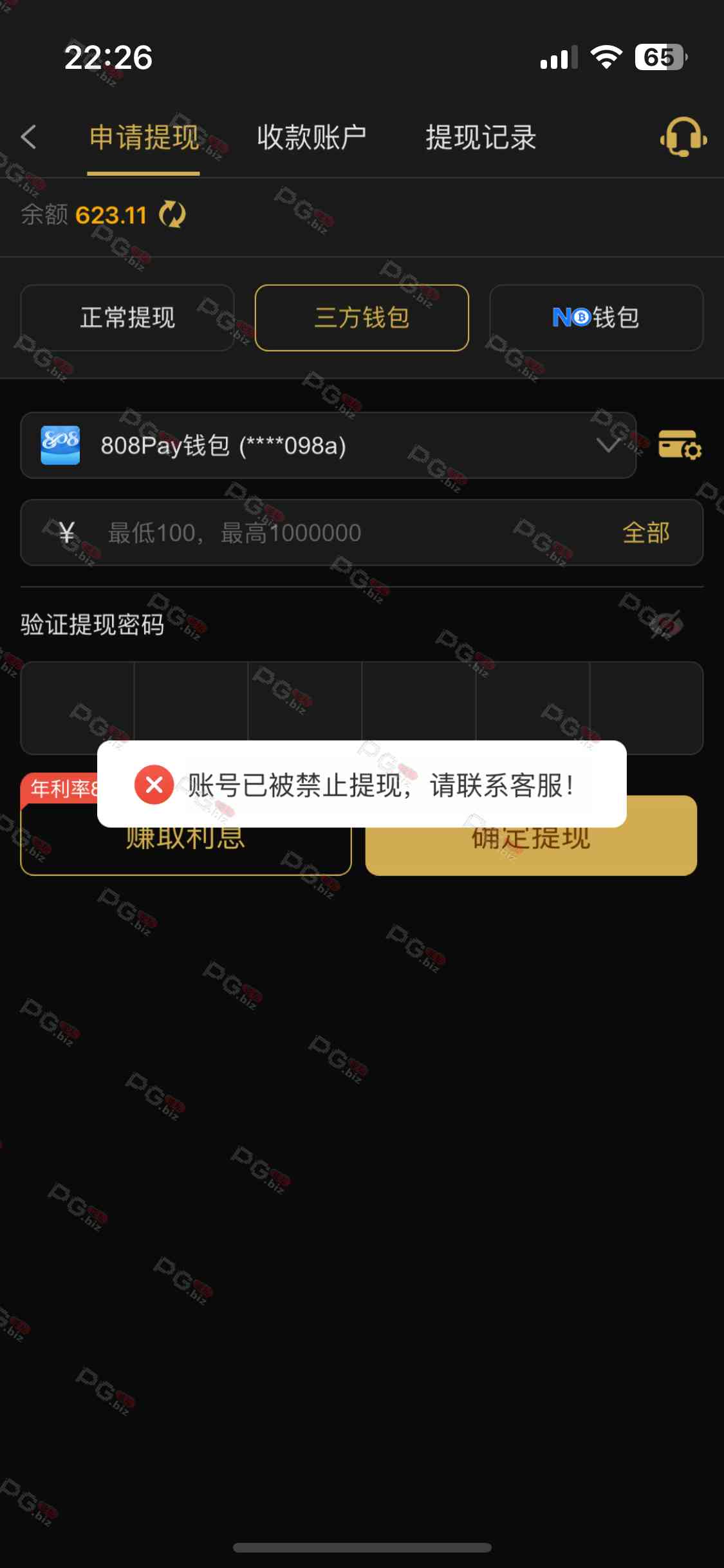Select the 申请提现 tab

(x=144, y=137)
